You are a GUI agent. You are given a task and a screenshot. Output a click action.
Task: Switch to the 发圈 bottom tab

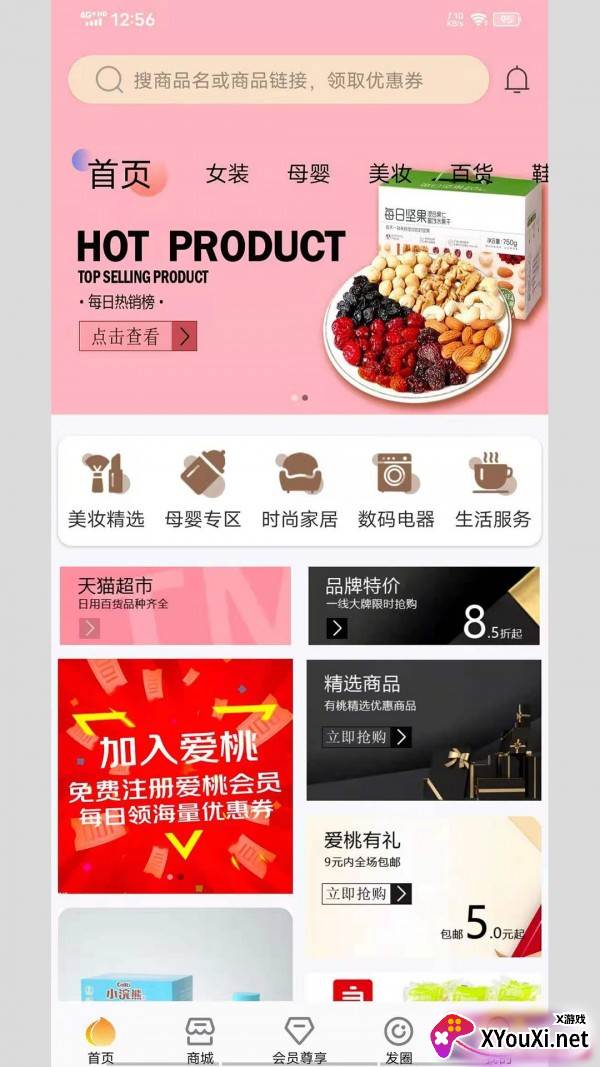[399, 1040]
